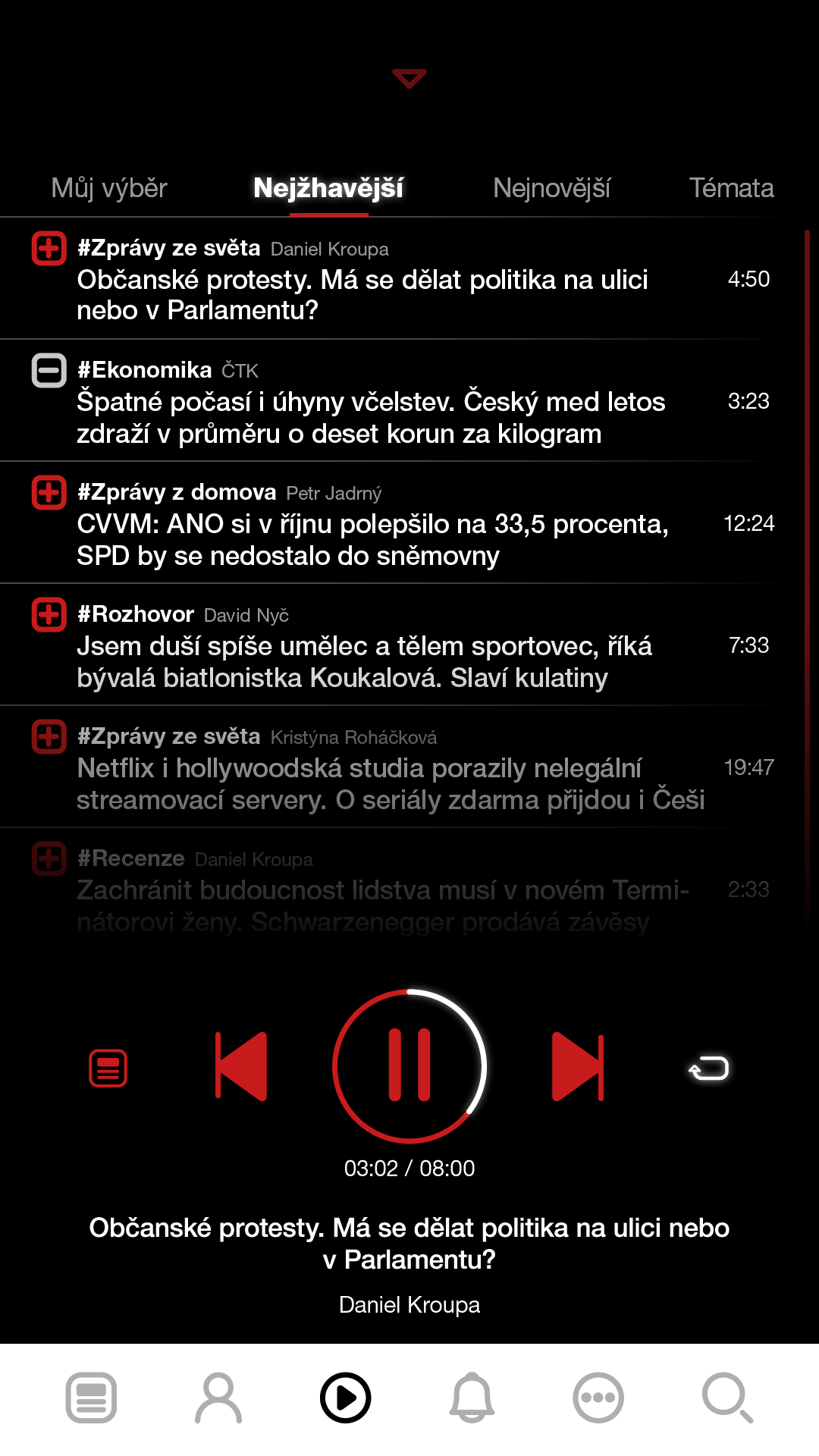This screenshot has height=1456, width=819.
Task: Go to the profile section
Action: click(218, 1398)
